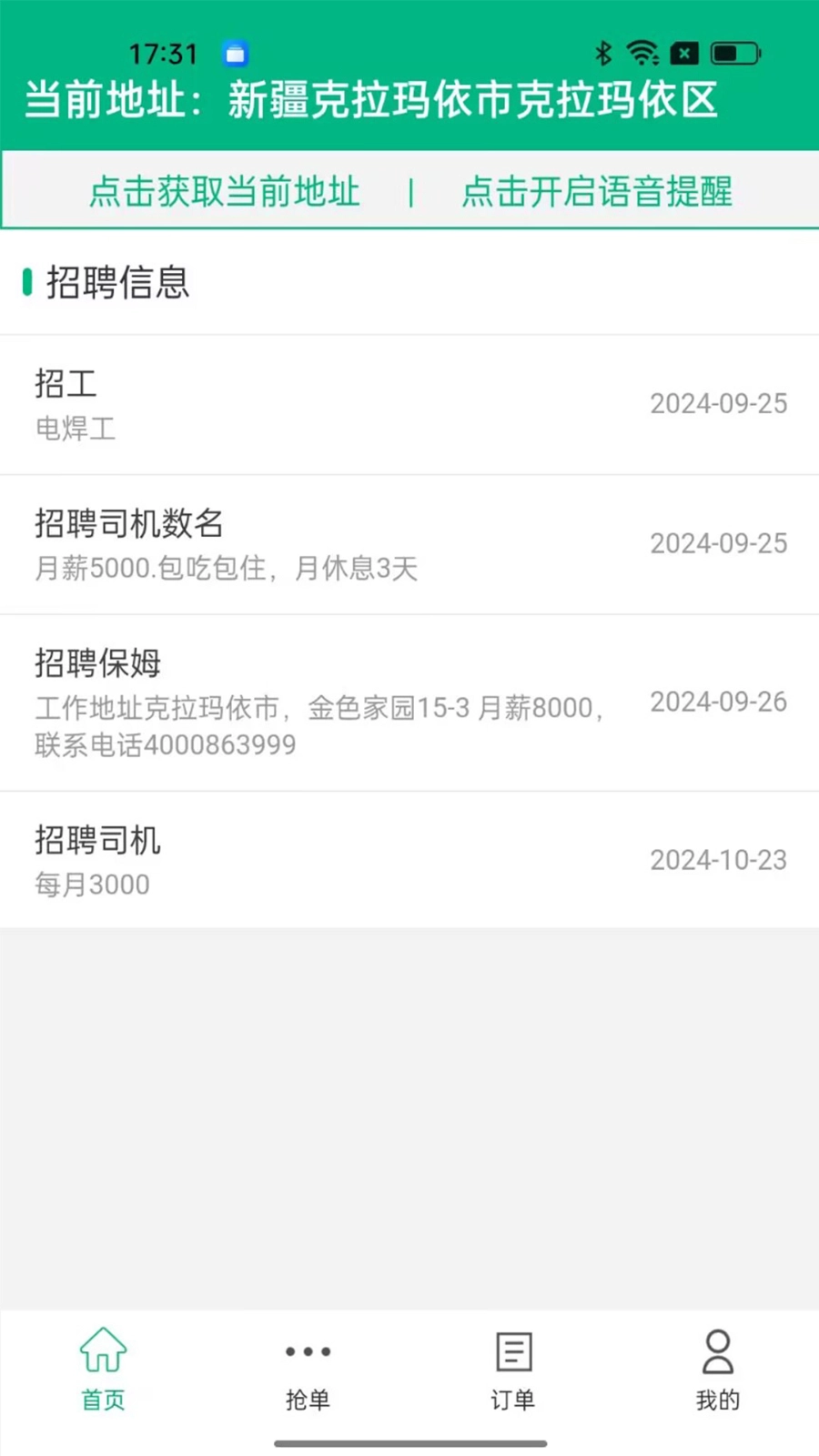Open the 招聘保姆 nanny job listing
The width and height of the screenshot is (819, 1456).
(x=409, y=701)
